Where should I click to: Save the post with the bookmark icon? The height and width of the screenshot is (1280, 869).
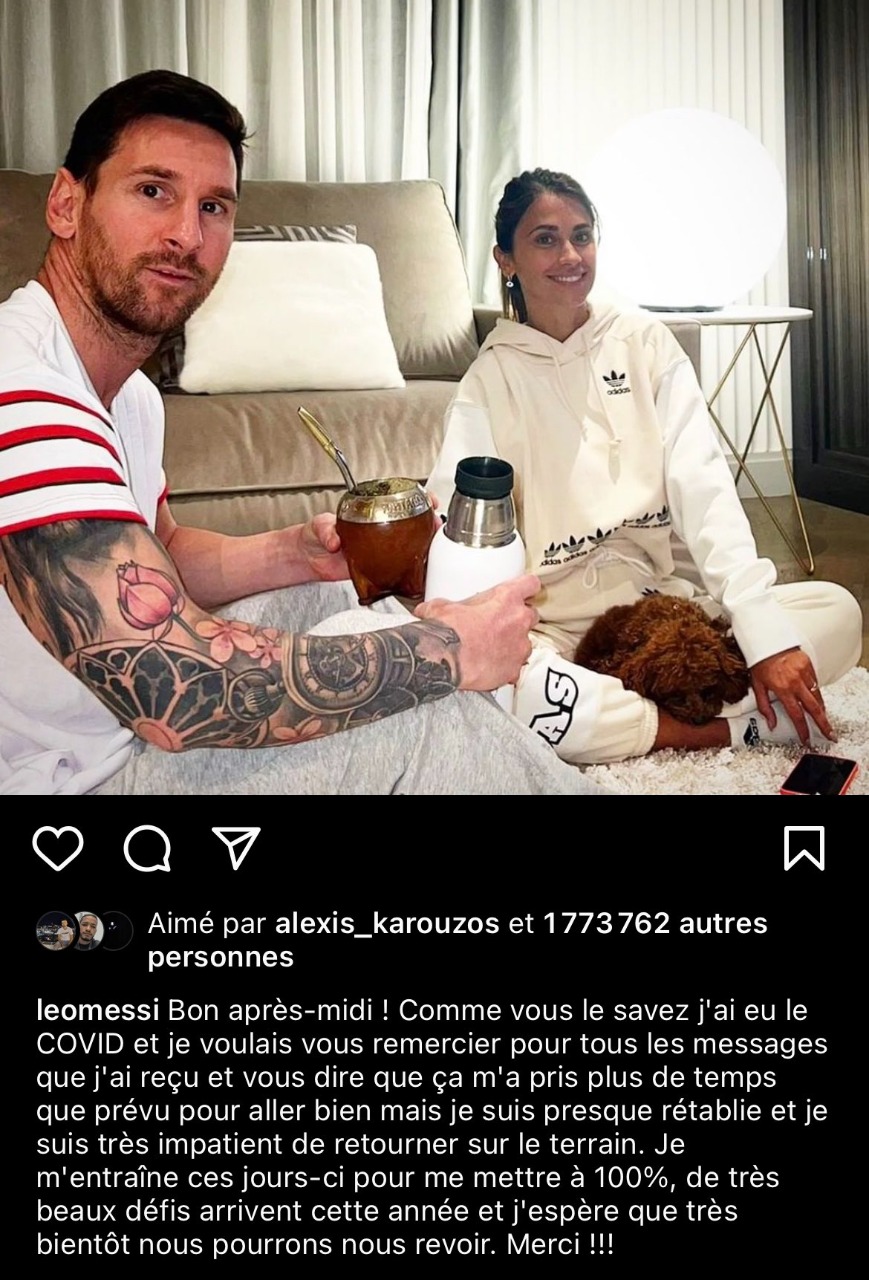point(804,849)
